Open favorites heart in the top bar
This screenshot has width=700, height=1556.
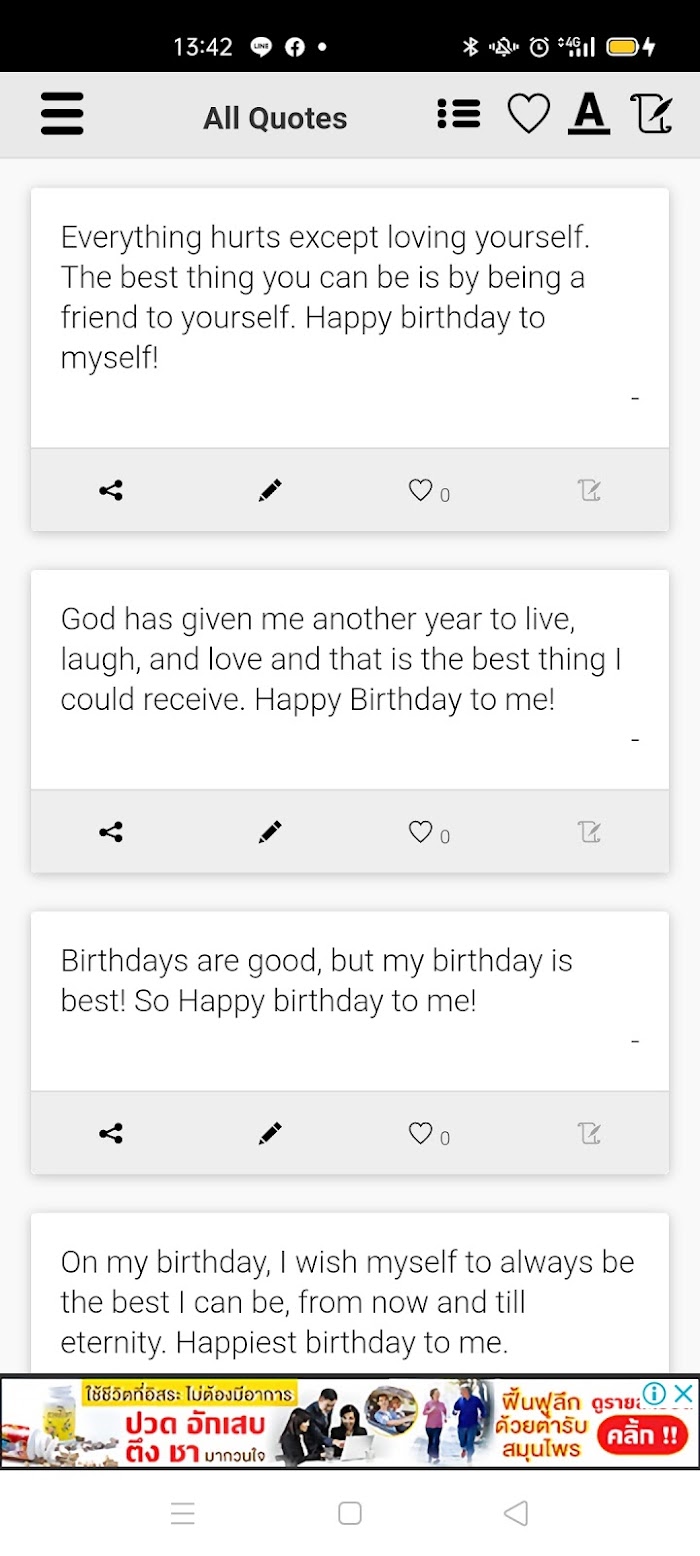tap(529, 114)
